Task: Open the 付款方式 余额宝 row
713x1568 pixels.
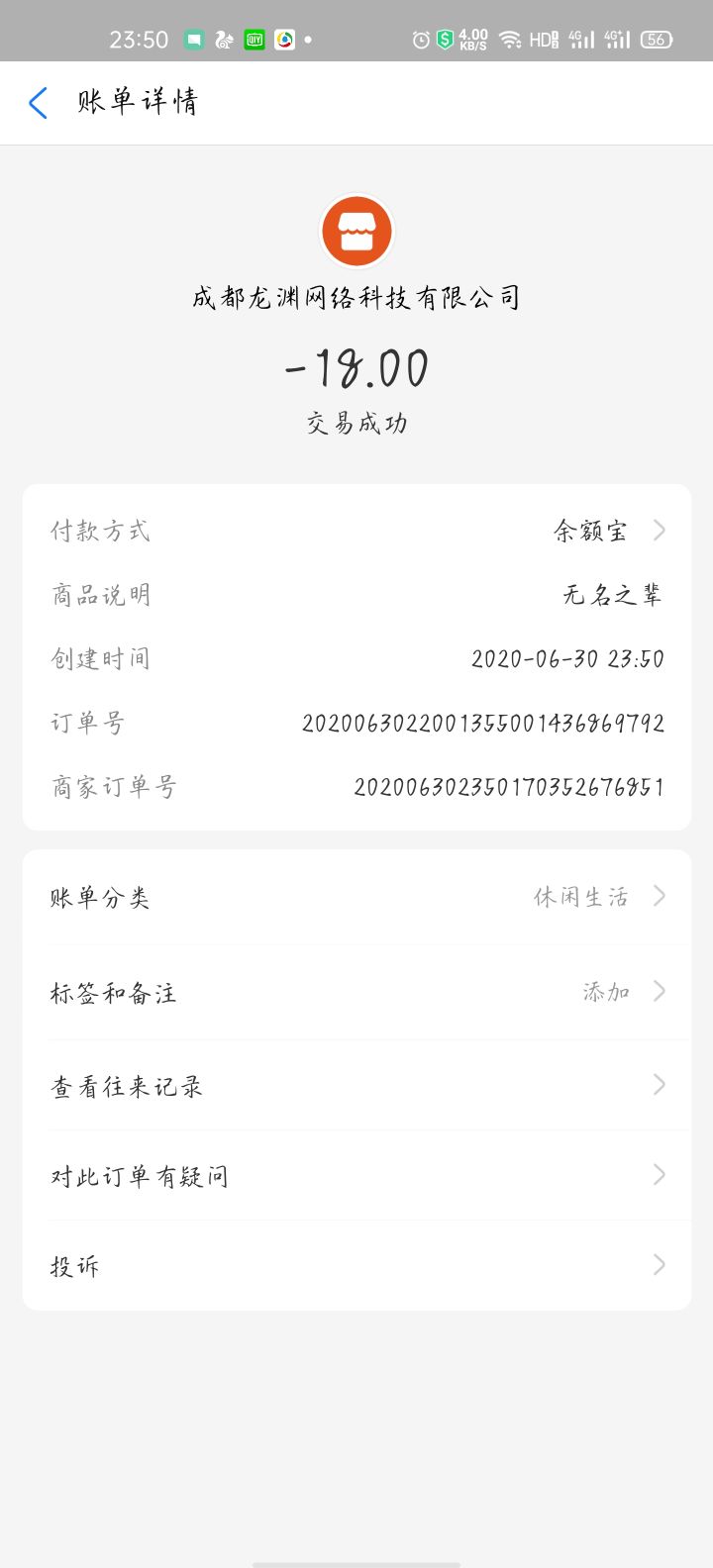Action: click(356, 532)
